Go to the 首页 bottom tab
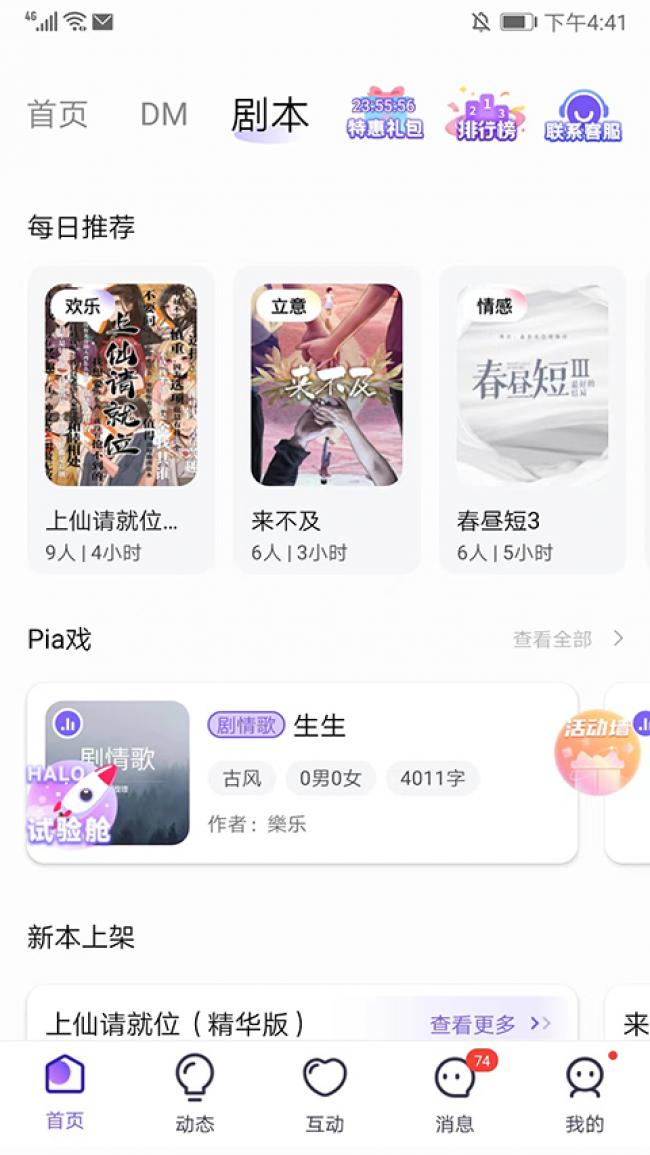The height and width of the screenshot is (1155, 650). pyautogui.click(x=65, y=1094)
